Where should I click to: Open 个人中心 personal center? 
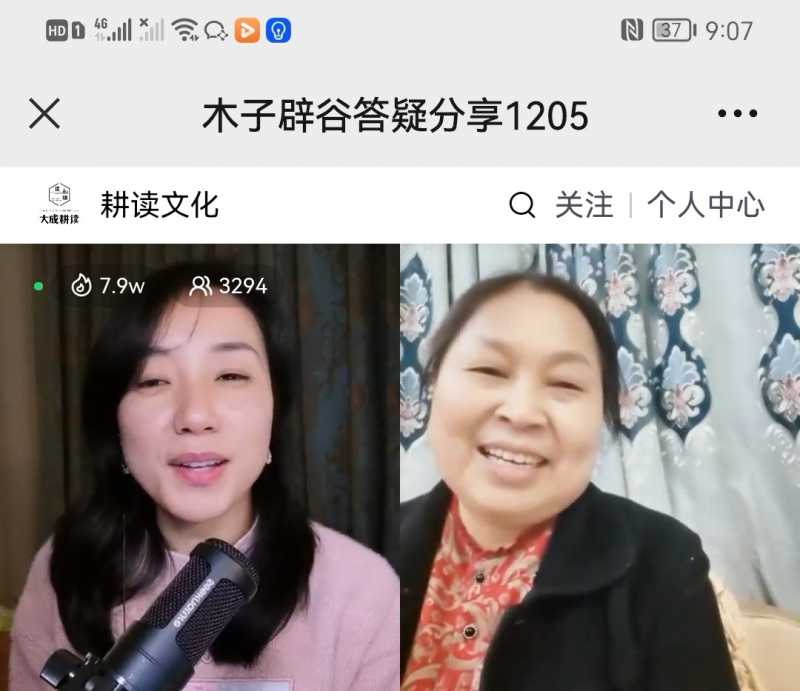pyautogui.click(x=705, y=206)
